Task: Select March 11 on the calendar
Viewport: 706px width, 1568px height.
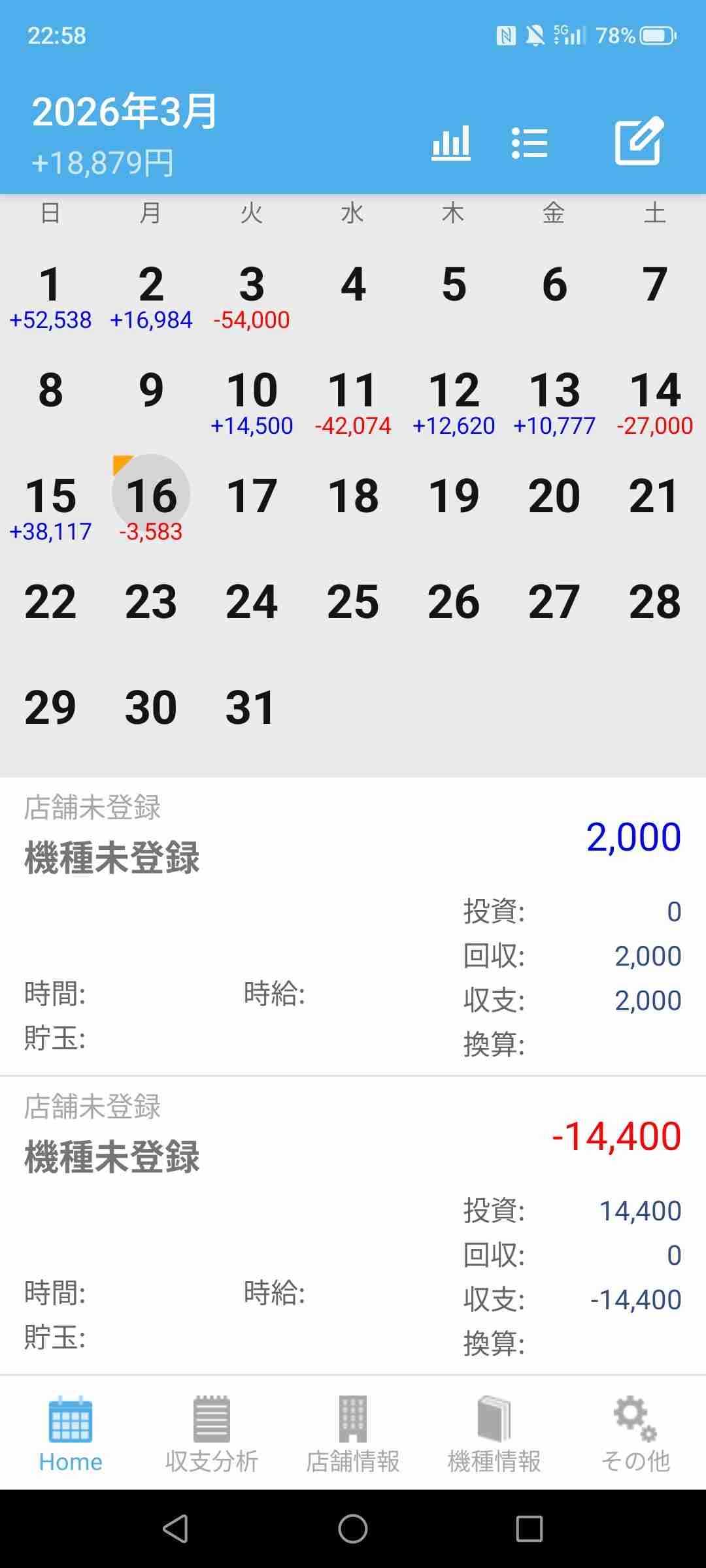Action: coord(353,401)
